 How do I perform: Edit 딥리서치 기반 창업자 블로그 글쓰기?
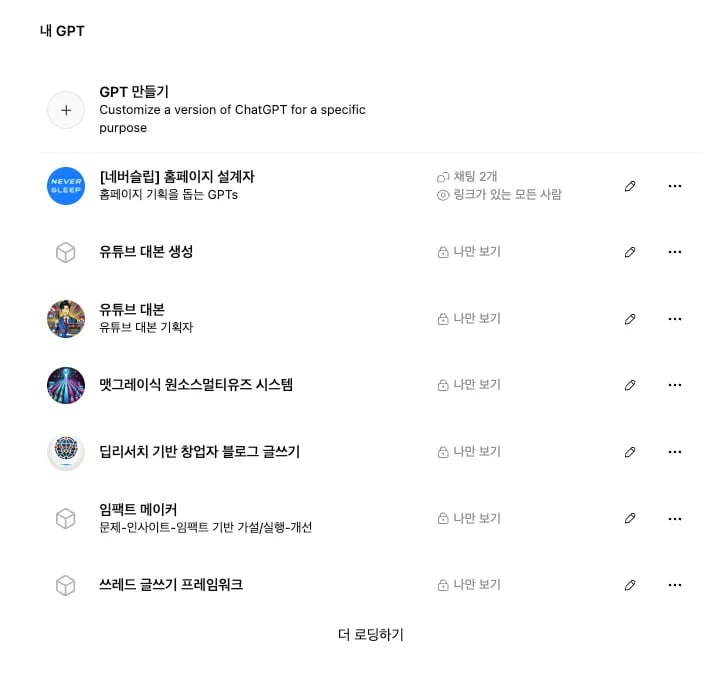[x=630, y=452]
